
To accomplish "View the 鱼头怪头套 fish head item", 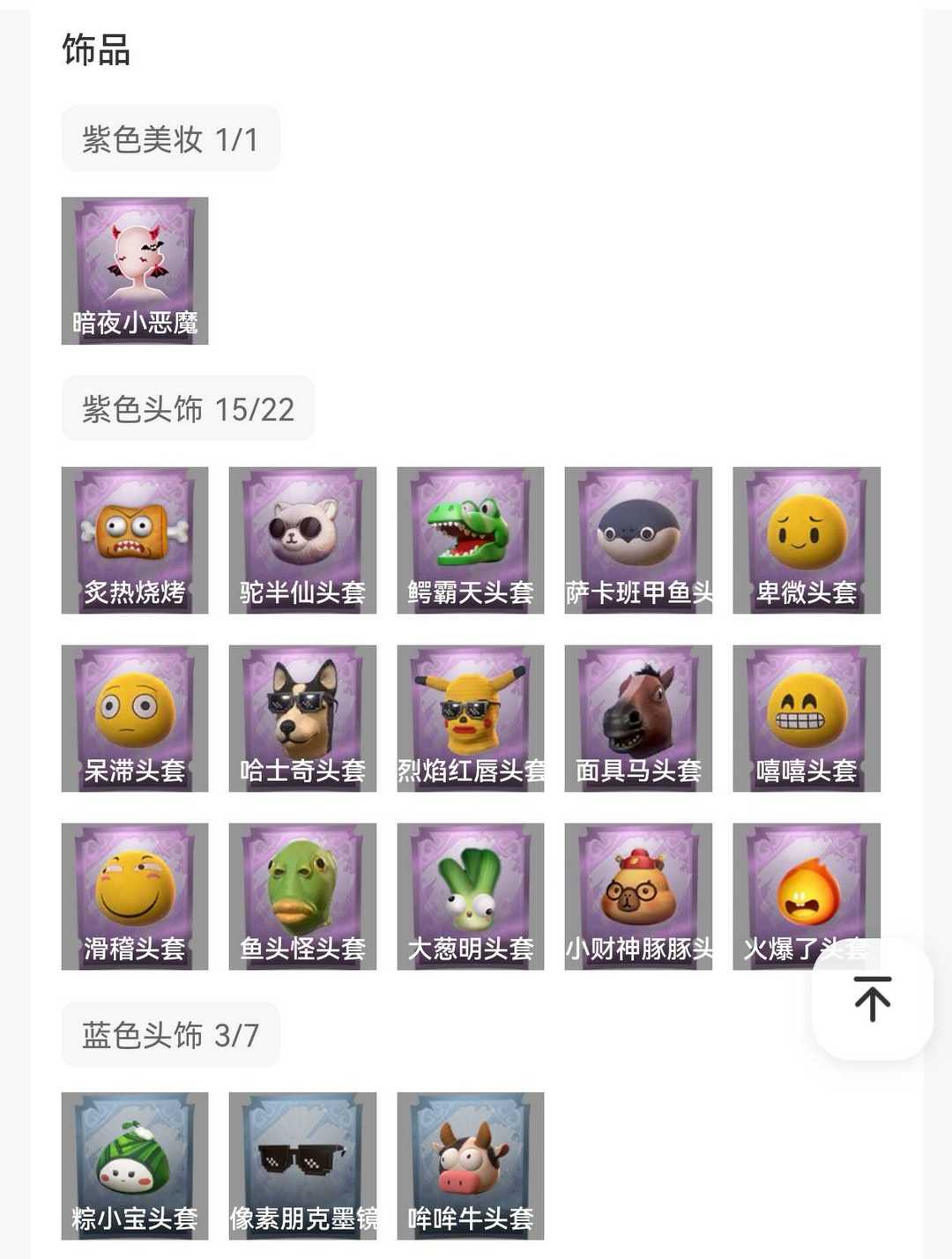I will 302,897.
